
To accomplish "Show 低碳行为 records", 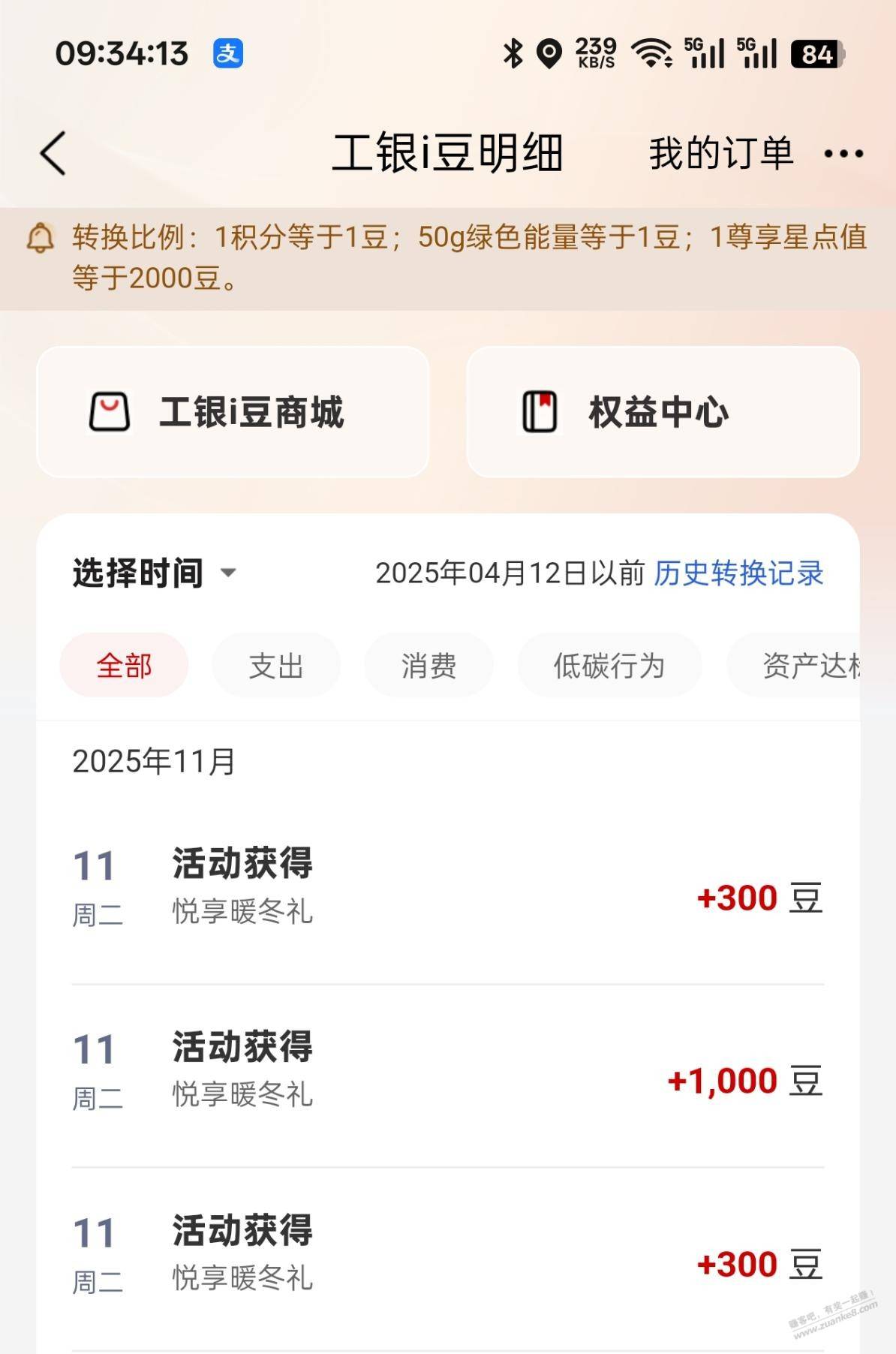I will [x=609, y=665].
